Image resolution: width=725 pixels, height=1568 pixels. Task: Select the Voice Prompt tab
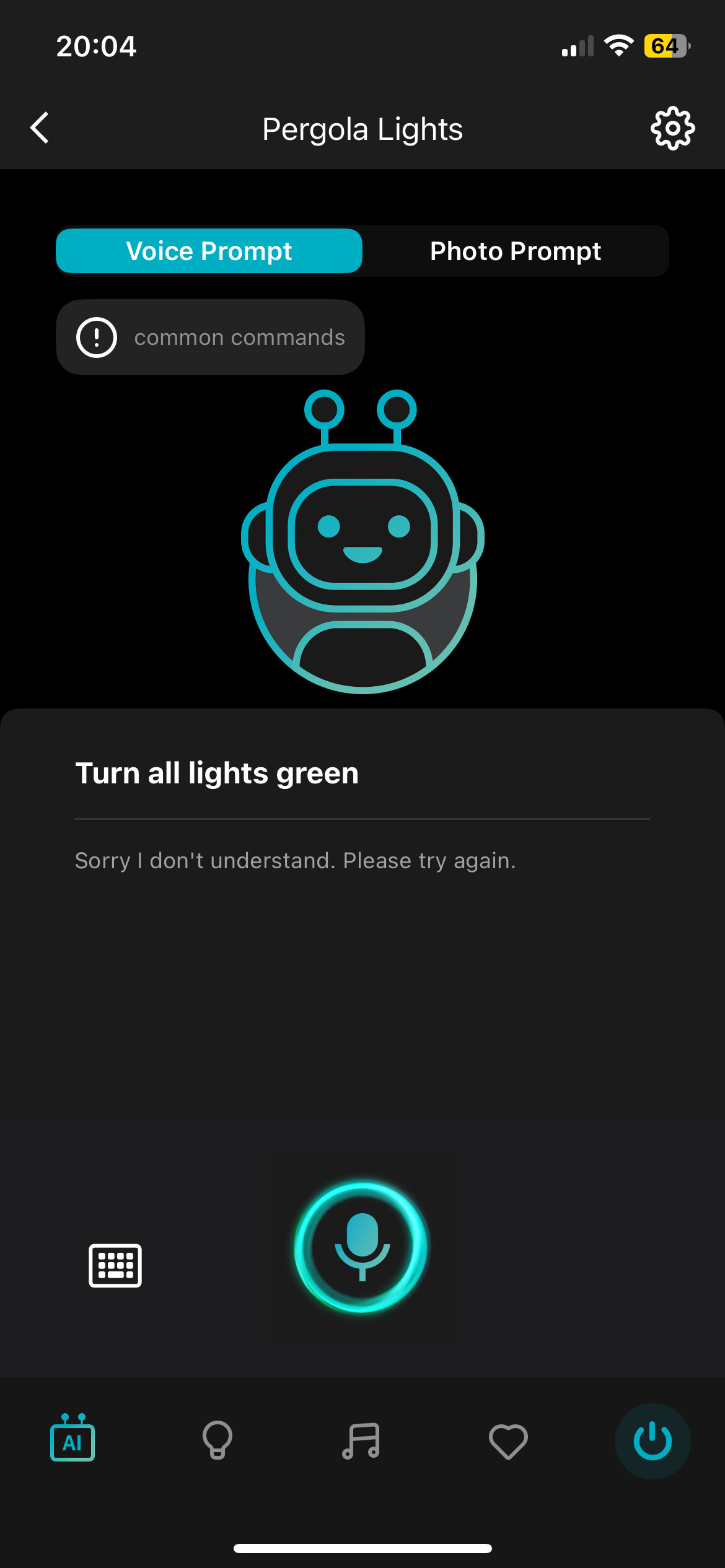[x=209, y=251]
